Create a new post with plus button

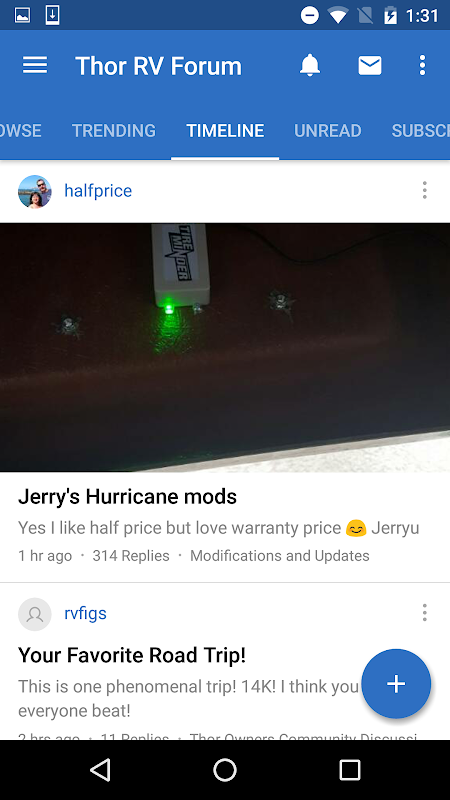coord(396,684)
